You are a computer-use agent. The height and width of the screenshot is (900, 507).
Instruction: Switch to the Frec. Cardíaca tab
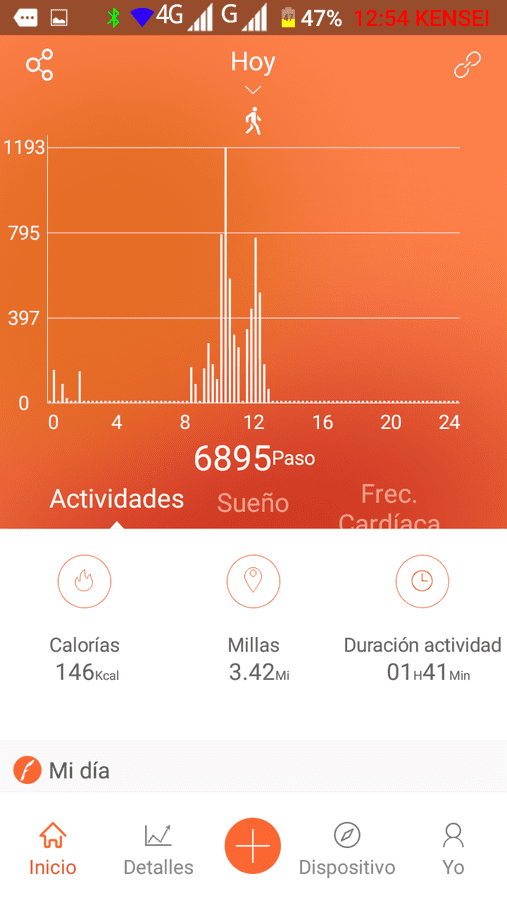389,507
